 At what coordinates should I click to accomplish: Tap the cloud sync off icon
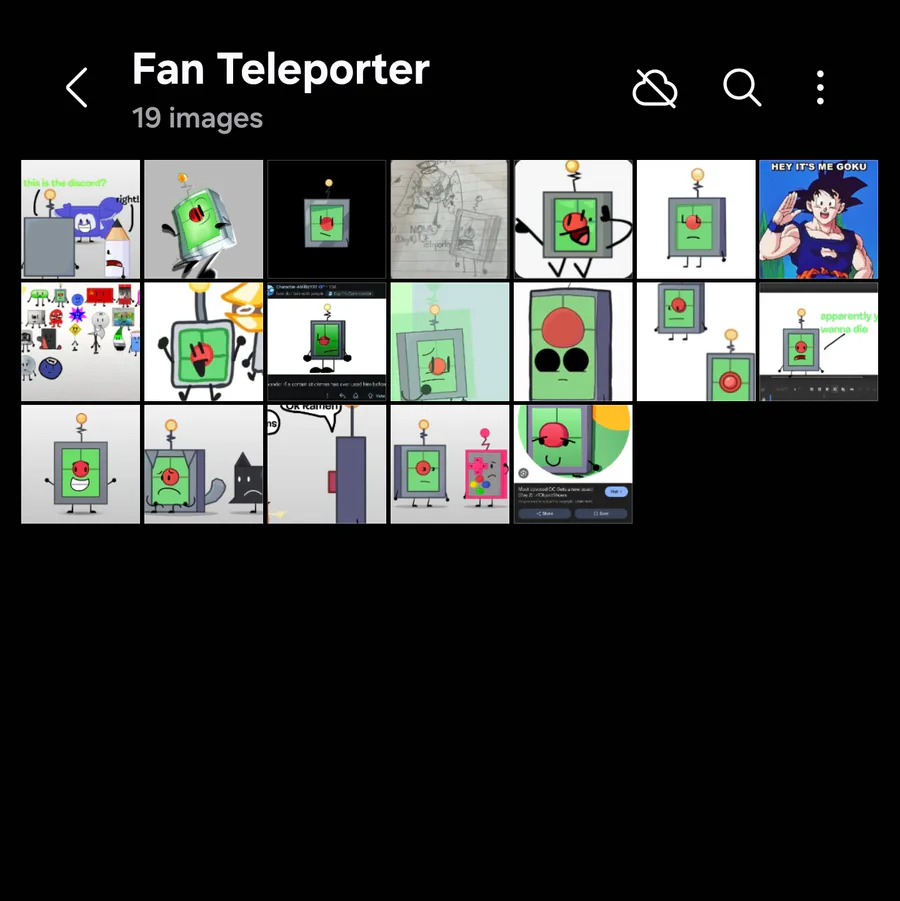[655, 89]
